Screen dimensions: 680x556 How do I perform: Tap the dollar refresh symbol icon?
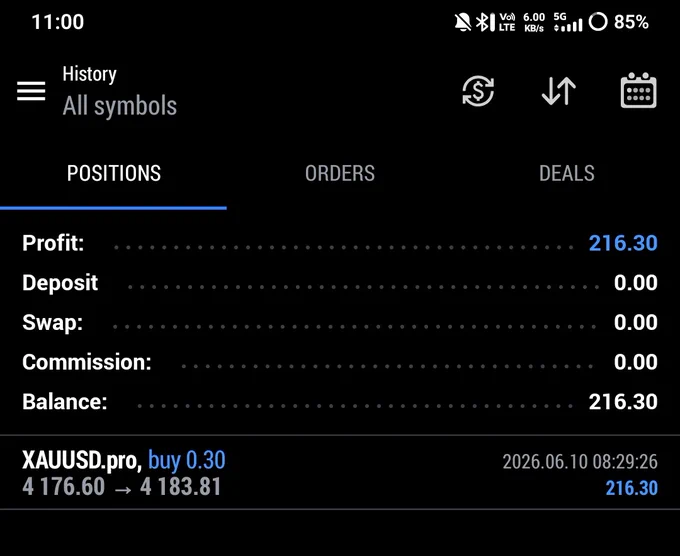coord(478,91)
